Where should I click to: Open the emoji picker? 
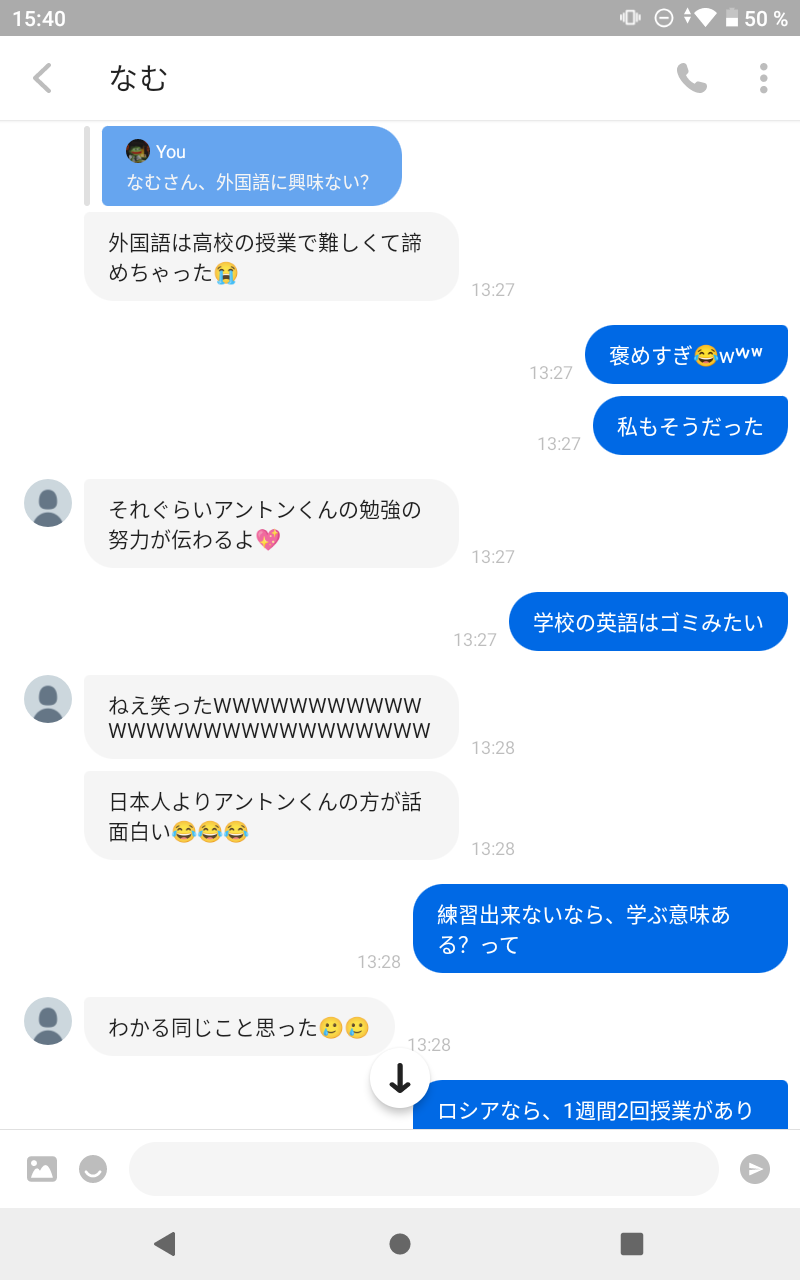pos(93,1168)
